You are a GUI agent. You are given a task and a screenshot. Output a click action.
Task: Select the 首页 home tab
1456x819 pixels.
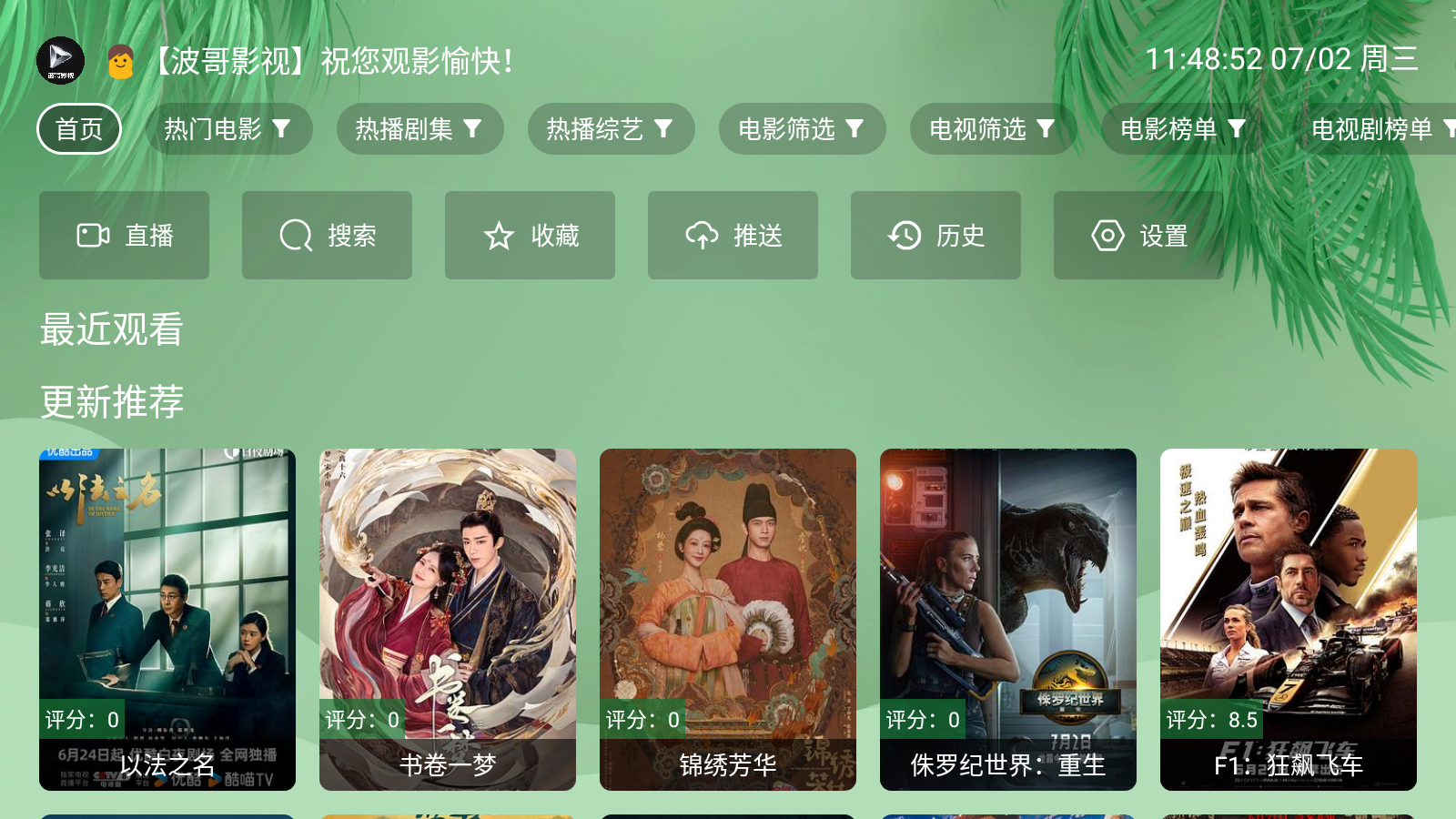pos(79,129)
